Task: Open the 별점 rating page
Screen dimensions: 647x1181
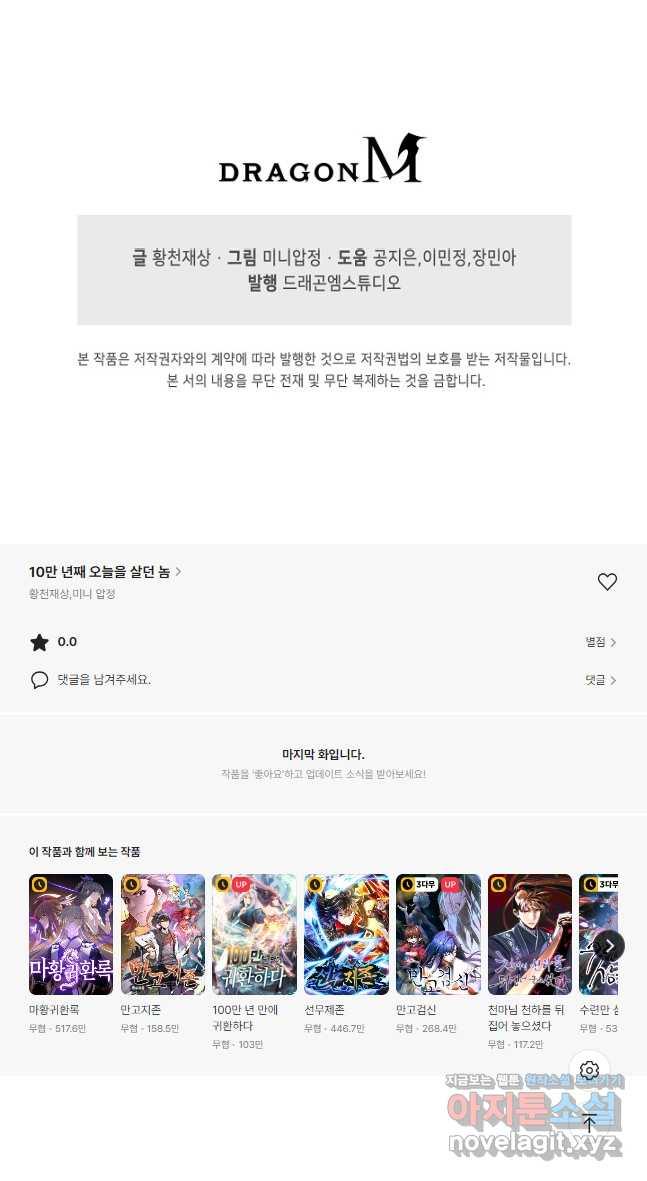Action: 600,642
